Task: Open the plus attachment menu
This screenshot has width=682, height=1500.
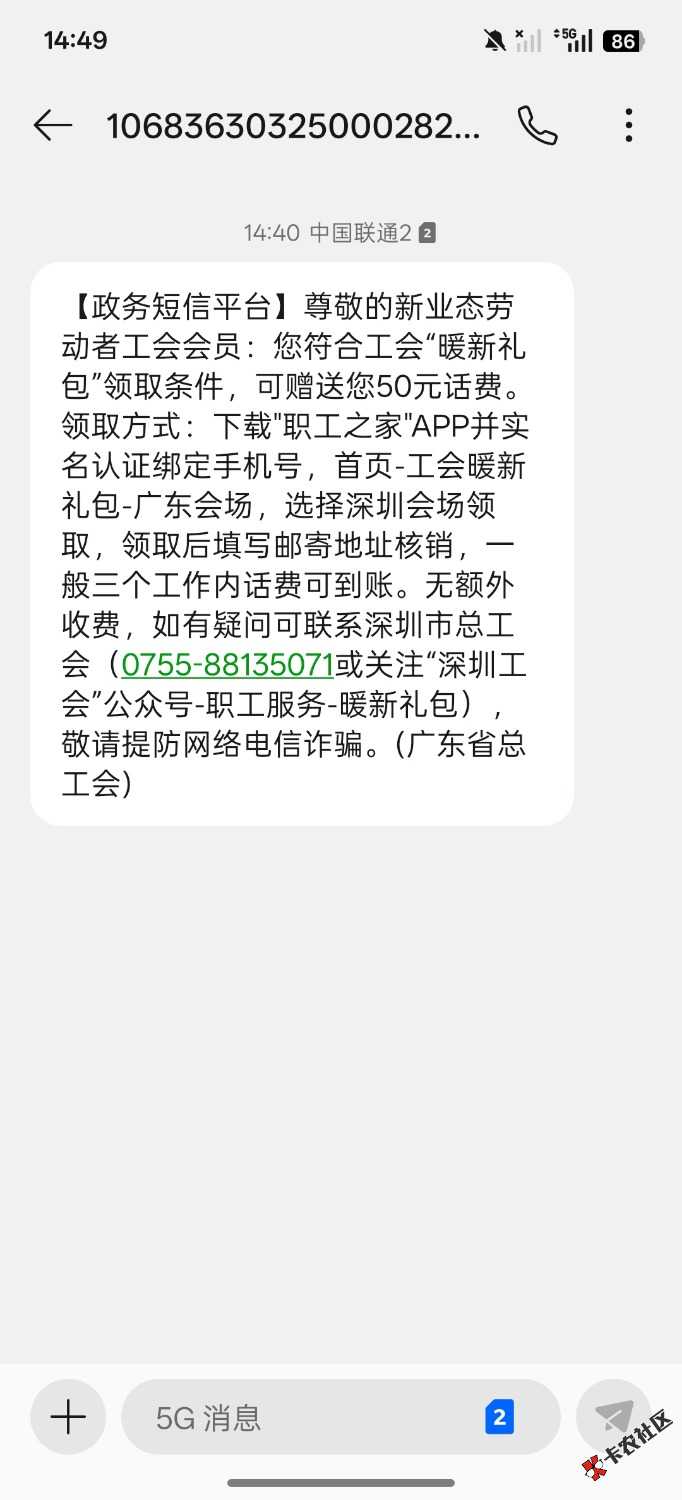Action: tap(68, 1417)
